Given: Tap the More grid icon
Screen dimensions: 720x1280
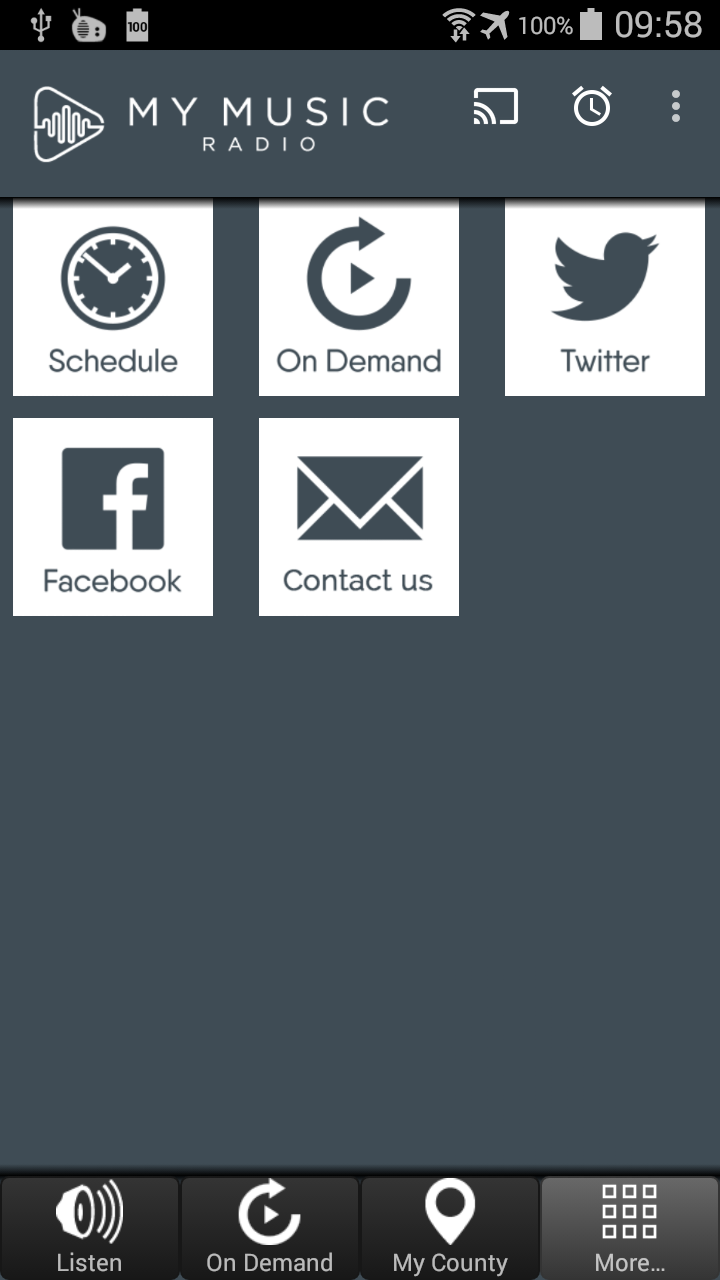Looking at the screenshot, I should [x=629, y=1212].
